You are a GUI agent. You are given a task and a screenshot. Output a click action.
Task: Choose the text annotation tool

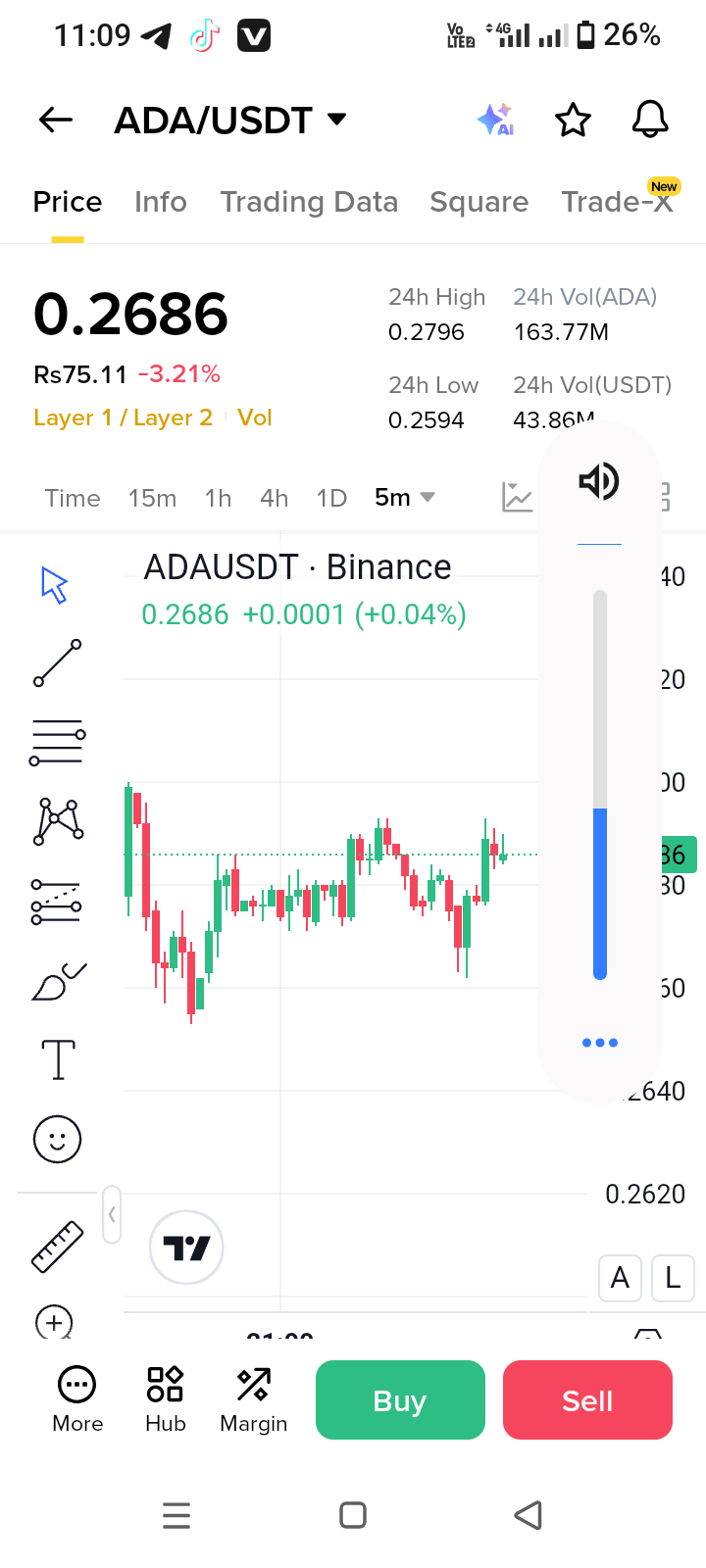click(58, 1059)
